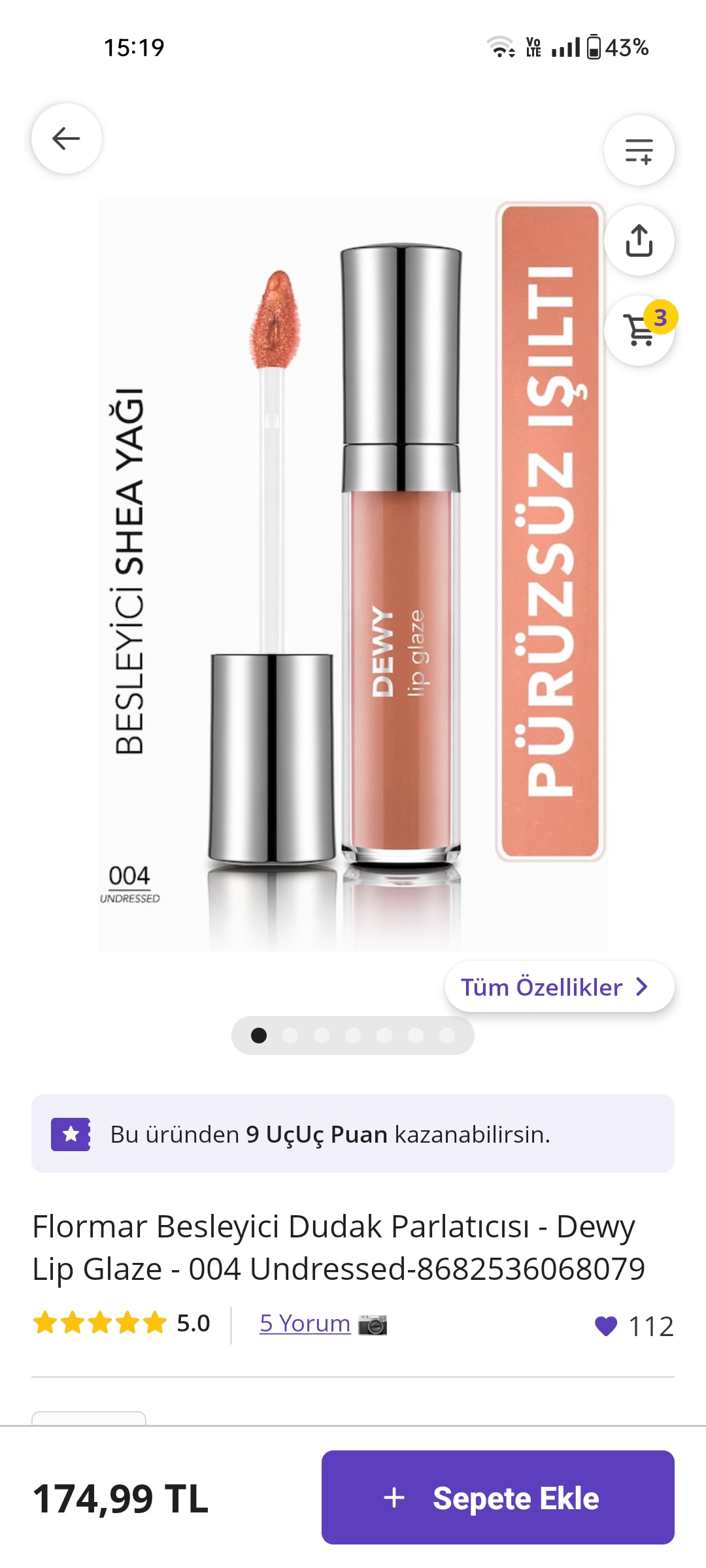
Task: Open the Dewy Lip Glaze product image
Action: point(353,575)
